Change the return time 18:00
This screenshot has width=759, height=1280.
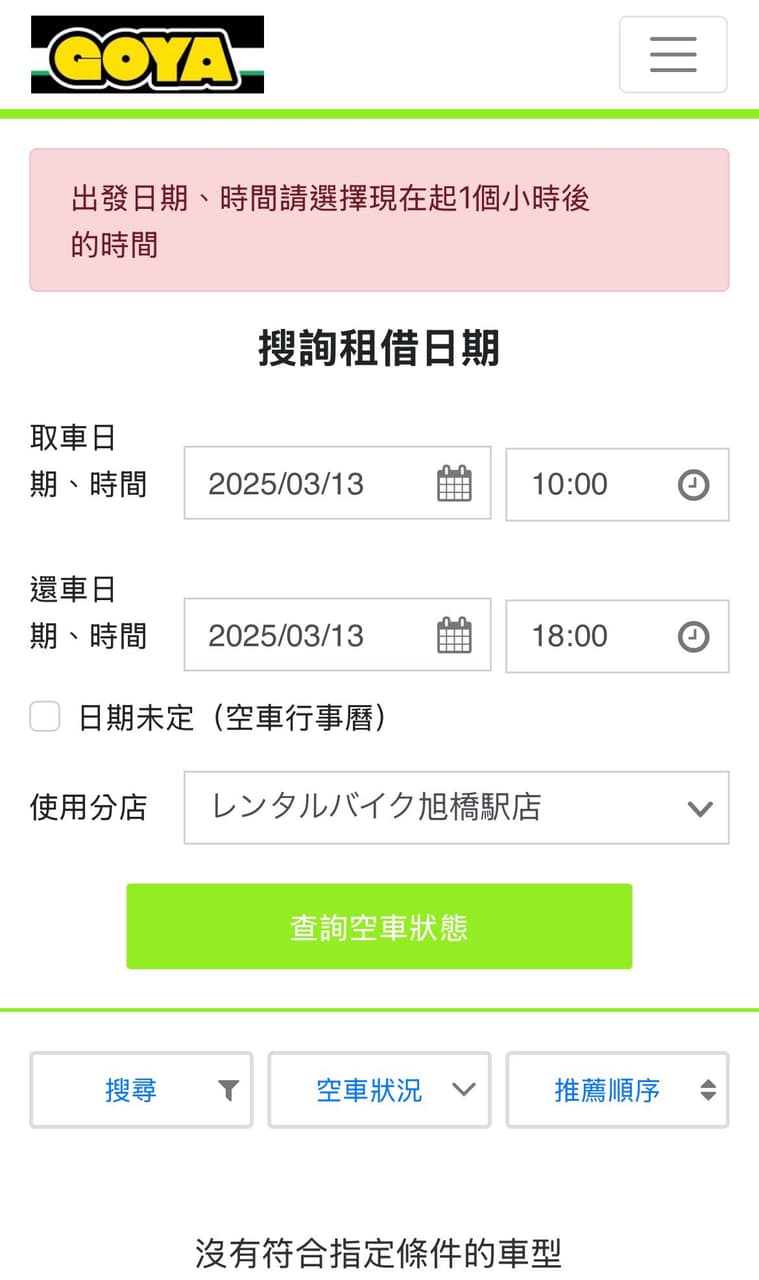point(617,637)
